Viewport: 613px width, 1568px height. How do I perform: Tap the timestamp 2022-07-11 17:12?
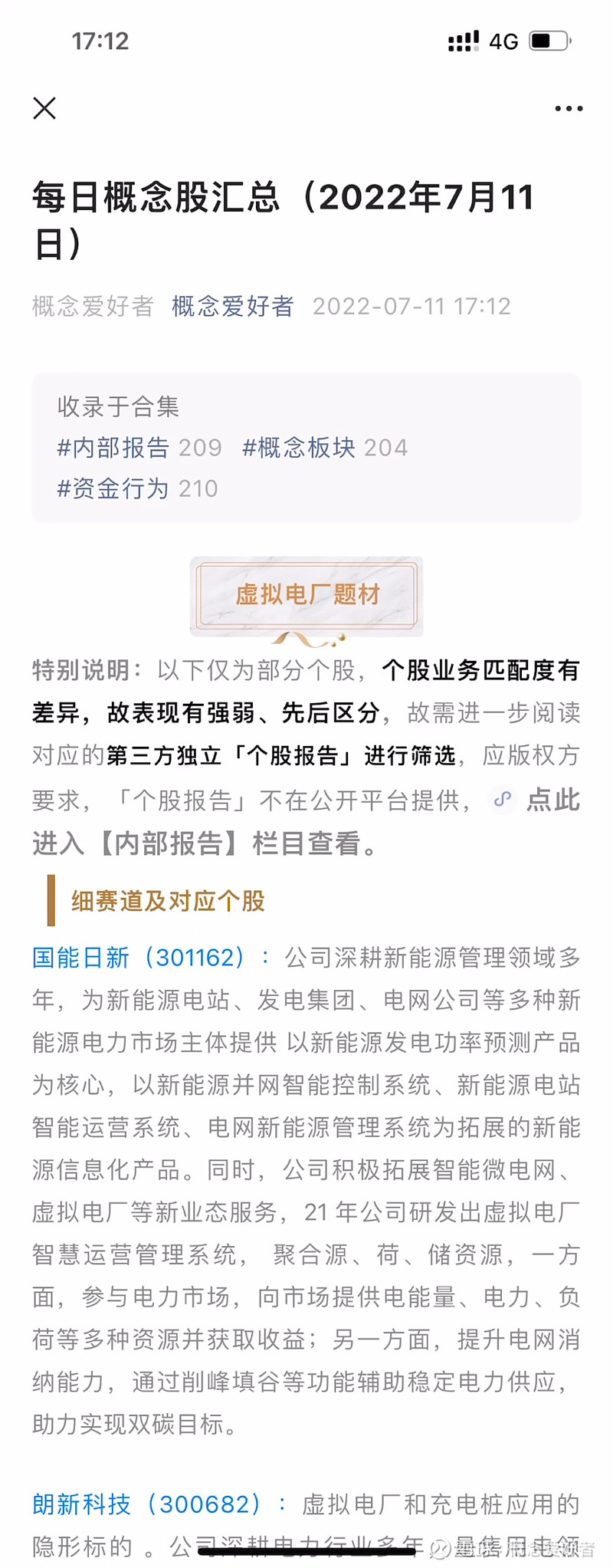click(x=412, y=307)
